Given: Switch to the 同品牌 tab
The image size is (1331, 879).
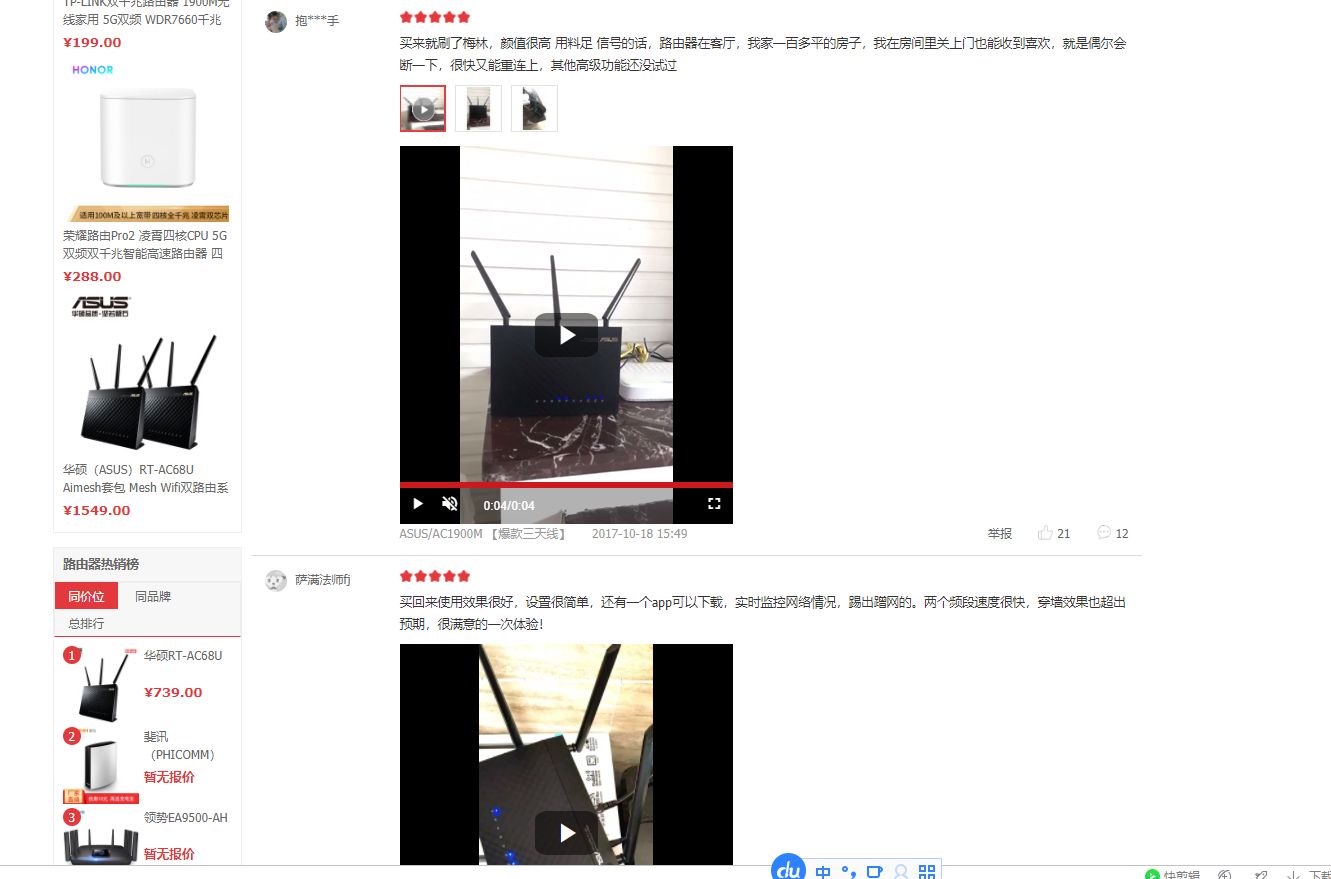Looking at the screenshot, I should tap(153, 596).
